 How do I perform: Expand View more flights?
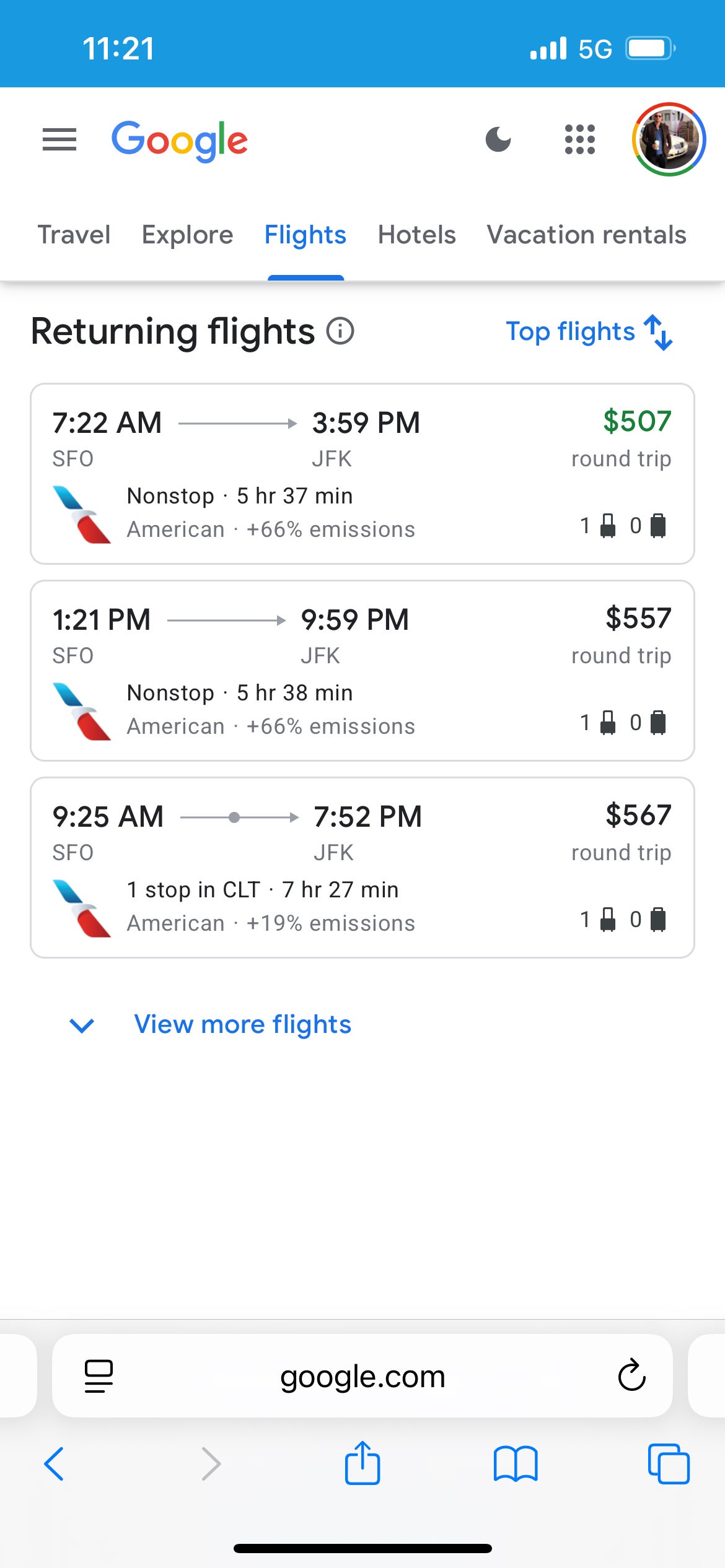click(242, 1025)
